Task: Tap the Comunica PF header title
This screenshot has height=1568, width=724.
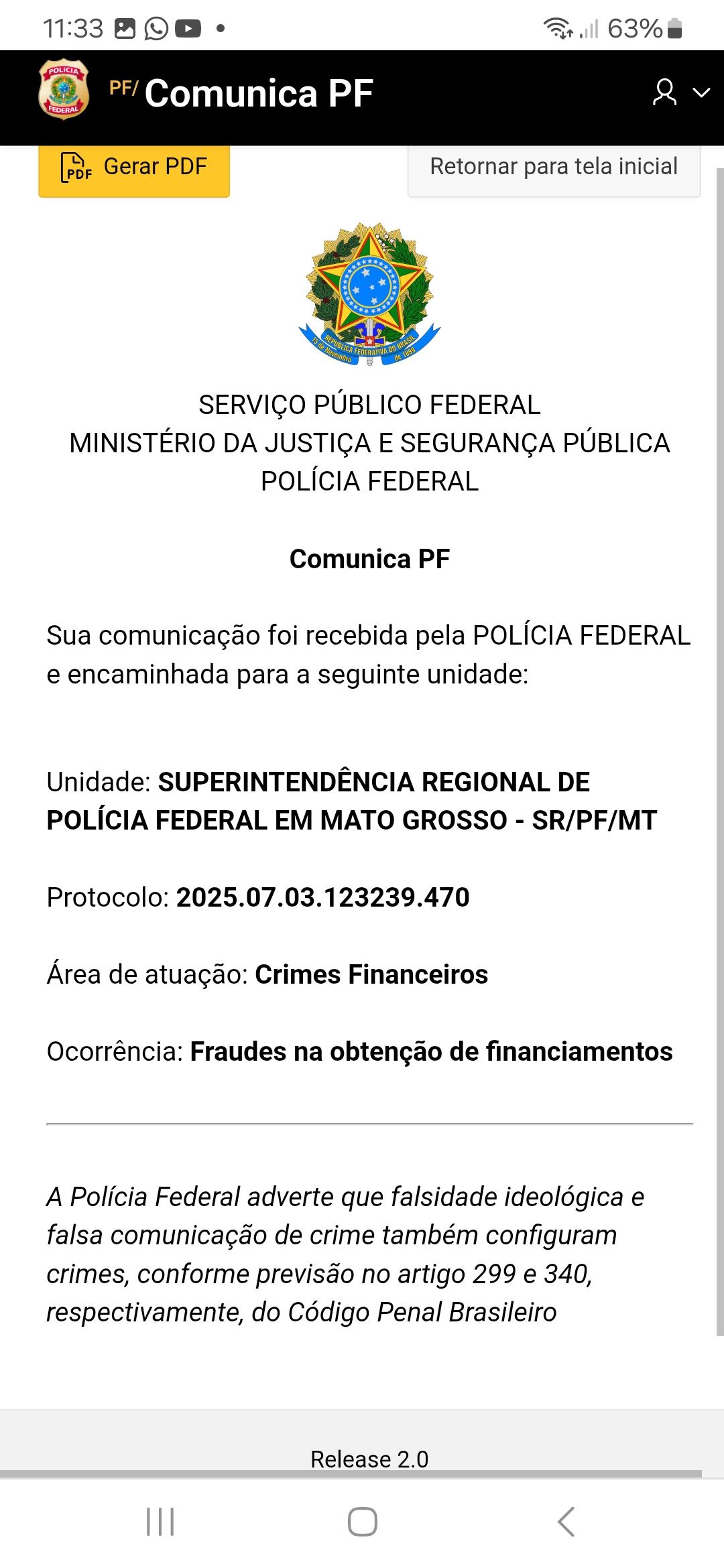Action: (258, 92)
